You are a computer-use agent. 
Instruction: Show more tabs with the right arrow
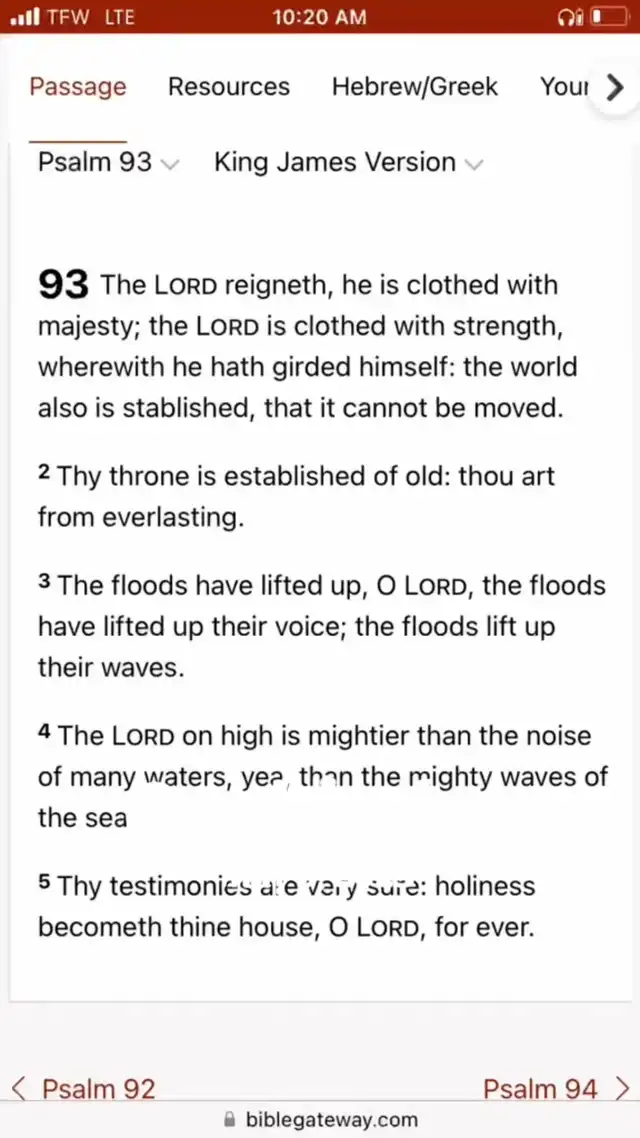tap(614, 88)
